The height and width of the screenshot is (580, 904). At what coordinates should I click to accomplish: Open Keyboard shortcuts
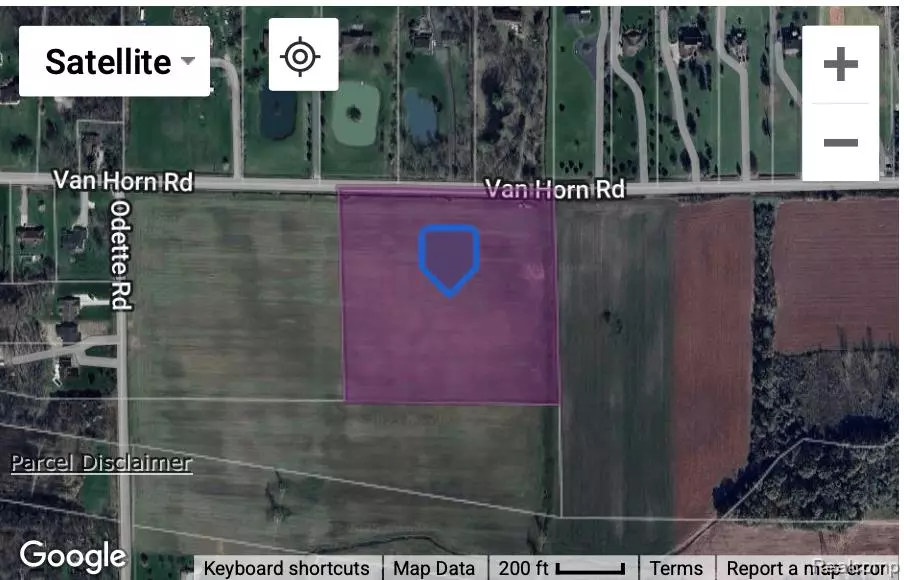(287, 568)
